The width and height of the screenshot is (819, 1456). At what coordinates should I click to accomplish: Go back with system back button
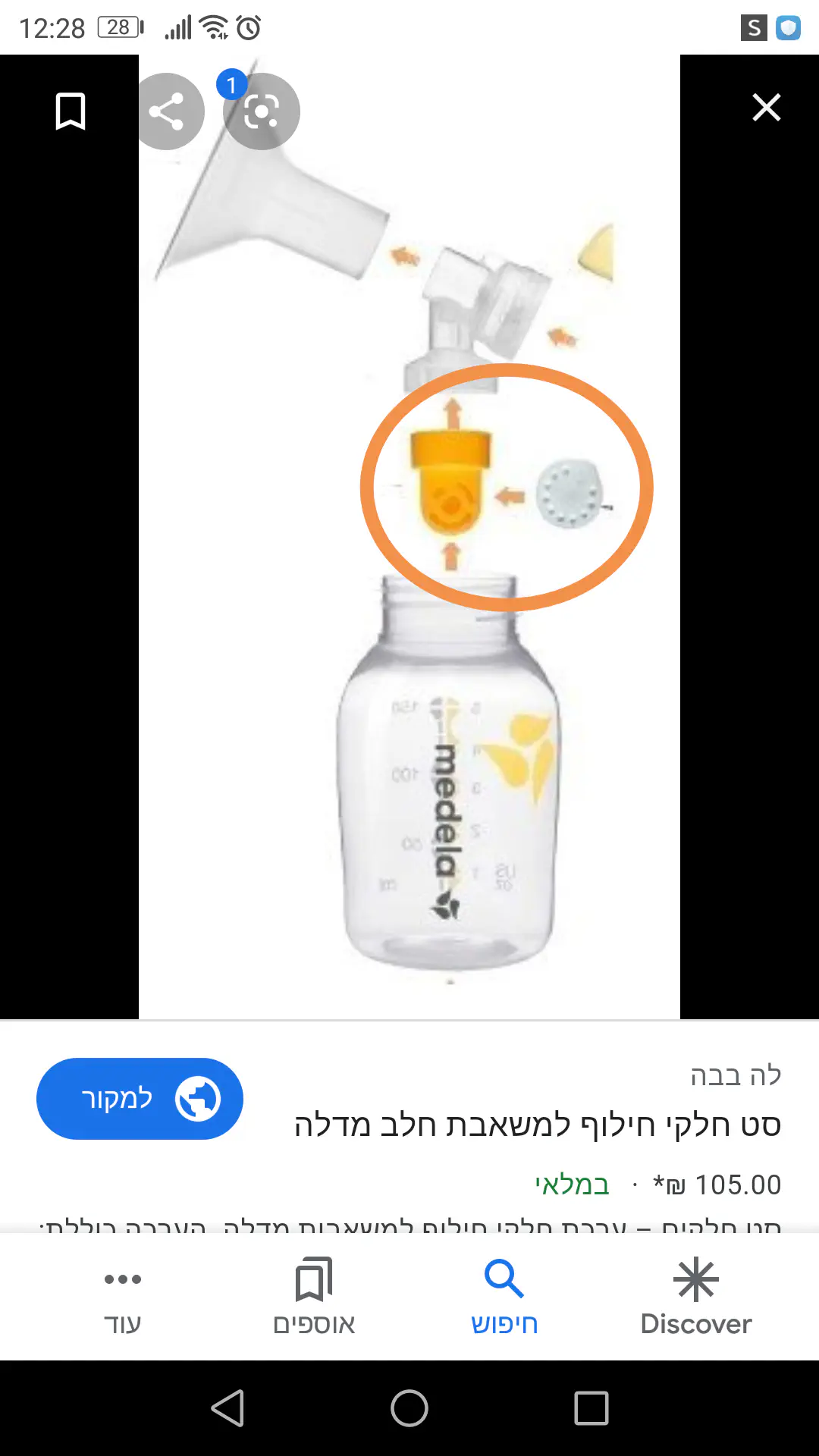tap(227, 1408)
